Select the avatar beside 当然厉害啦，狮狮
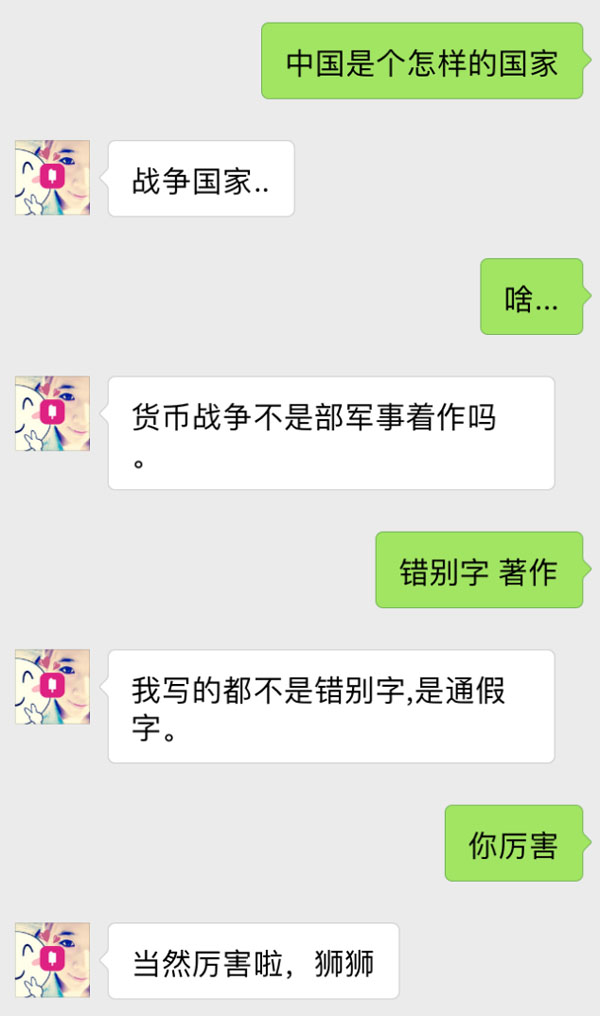Screen dimensions: 600x1016 (52, 960)
